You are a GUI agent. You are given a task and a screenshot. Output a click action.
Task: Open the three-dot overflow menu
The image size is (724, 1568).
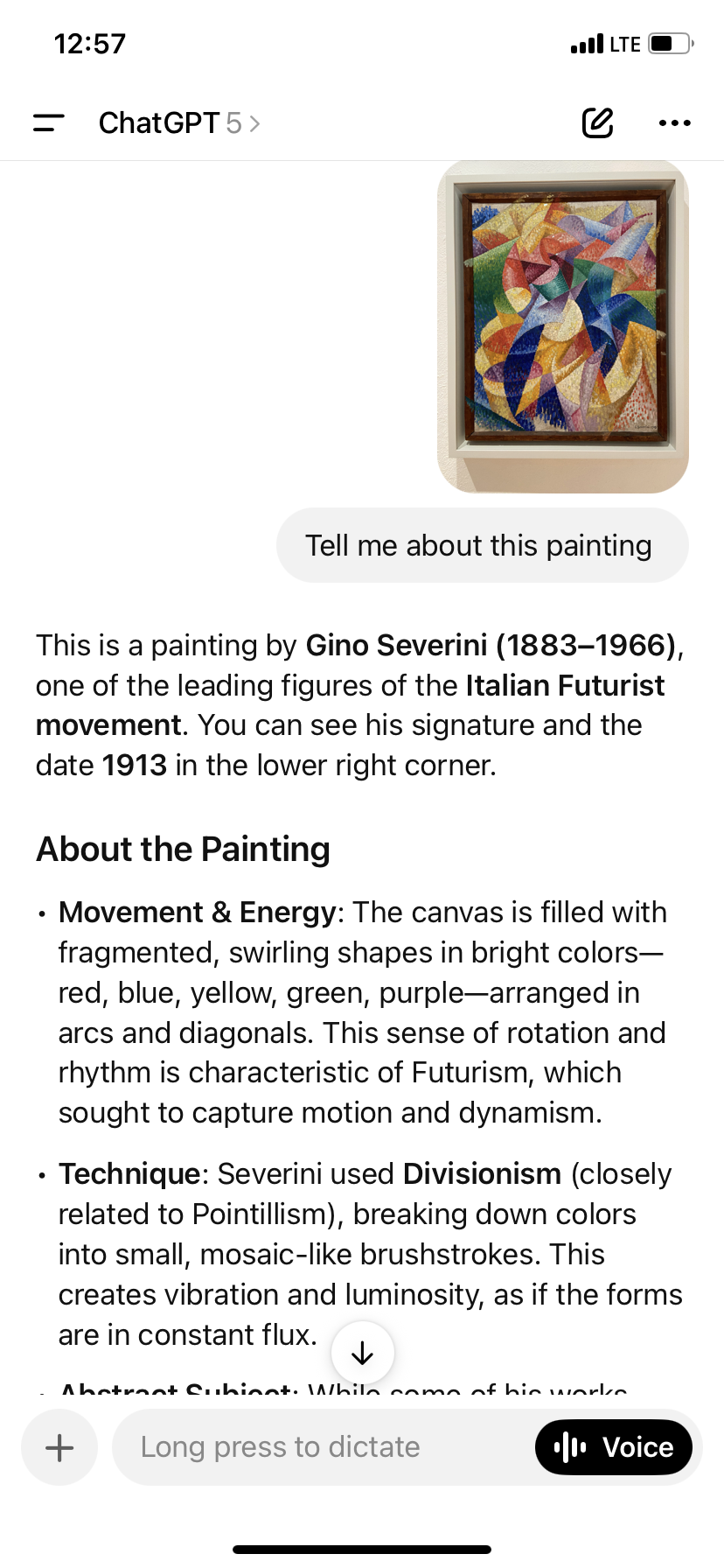click(674, 122)
